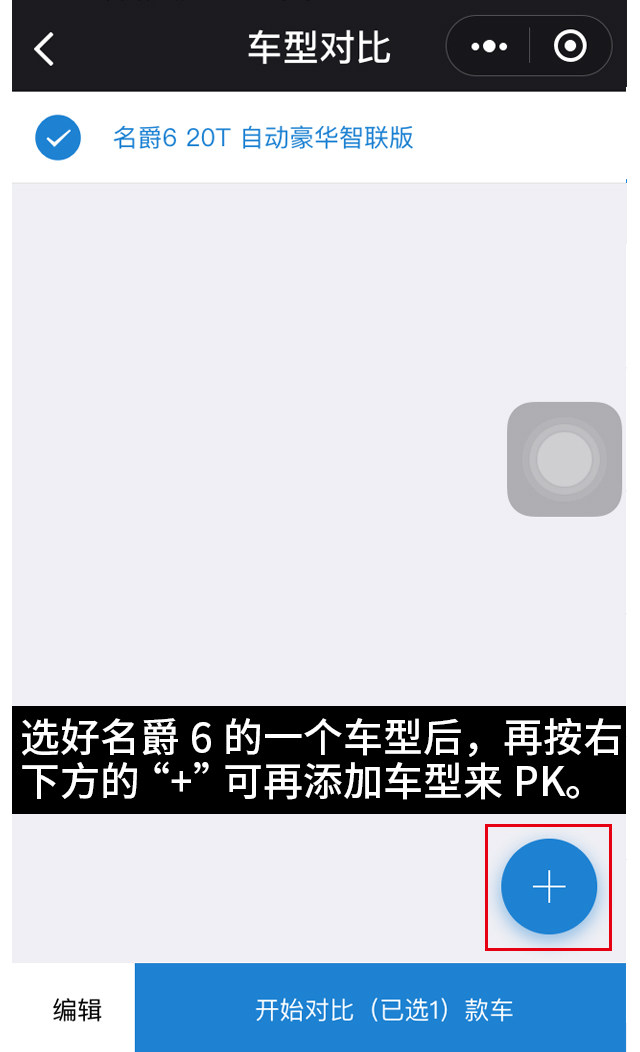Add another car model with plus button
This screenshot has height=1052, width=640.
pyautogui.click(x=549, y=887)
